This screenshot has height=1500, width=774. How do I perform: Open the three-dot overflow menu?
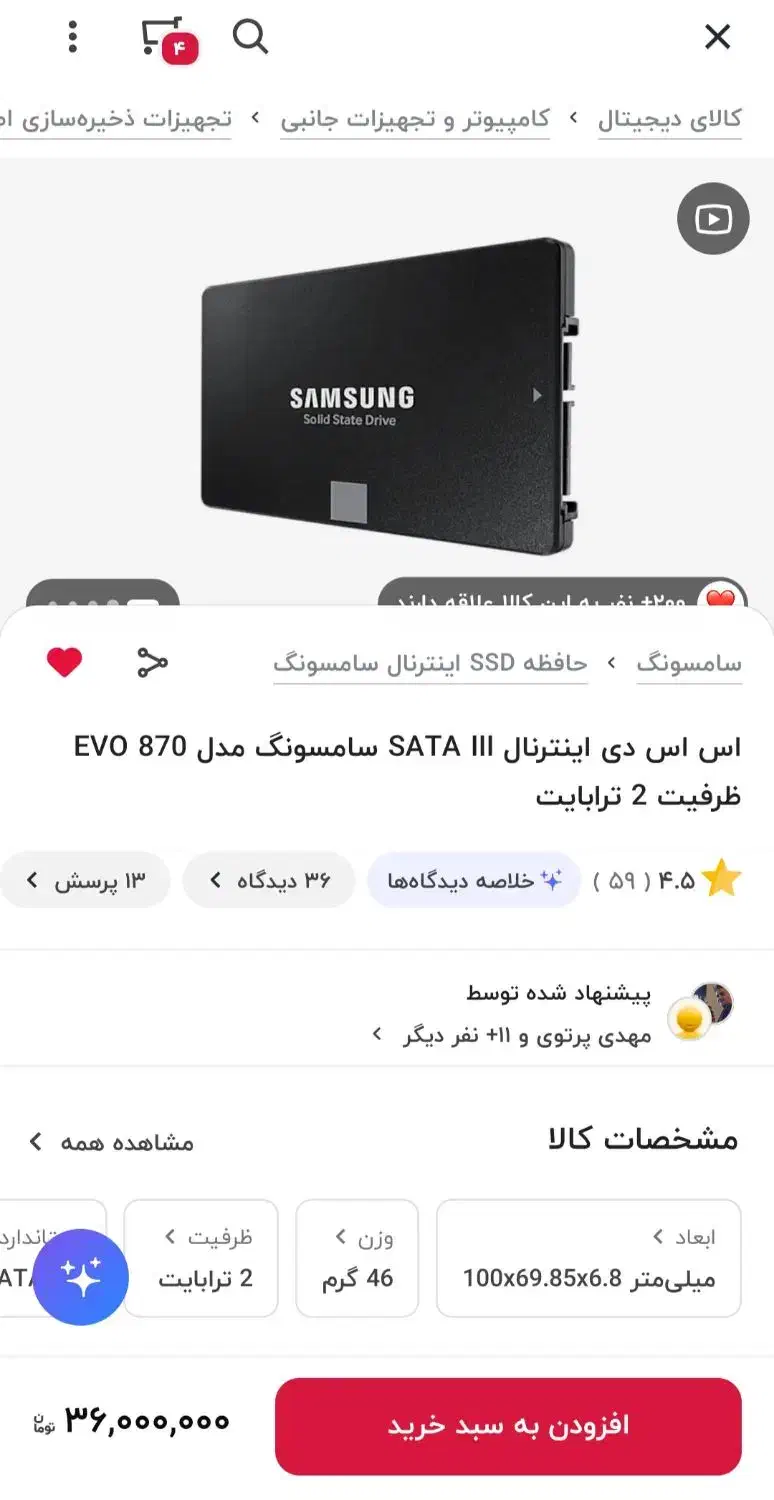pyautogui.click(x=71, y=37)
